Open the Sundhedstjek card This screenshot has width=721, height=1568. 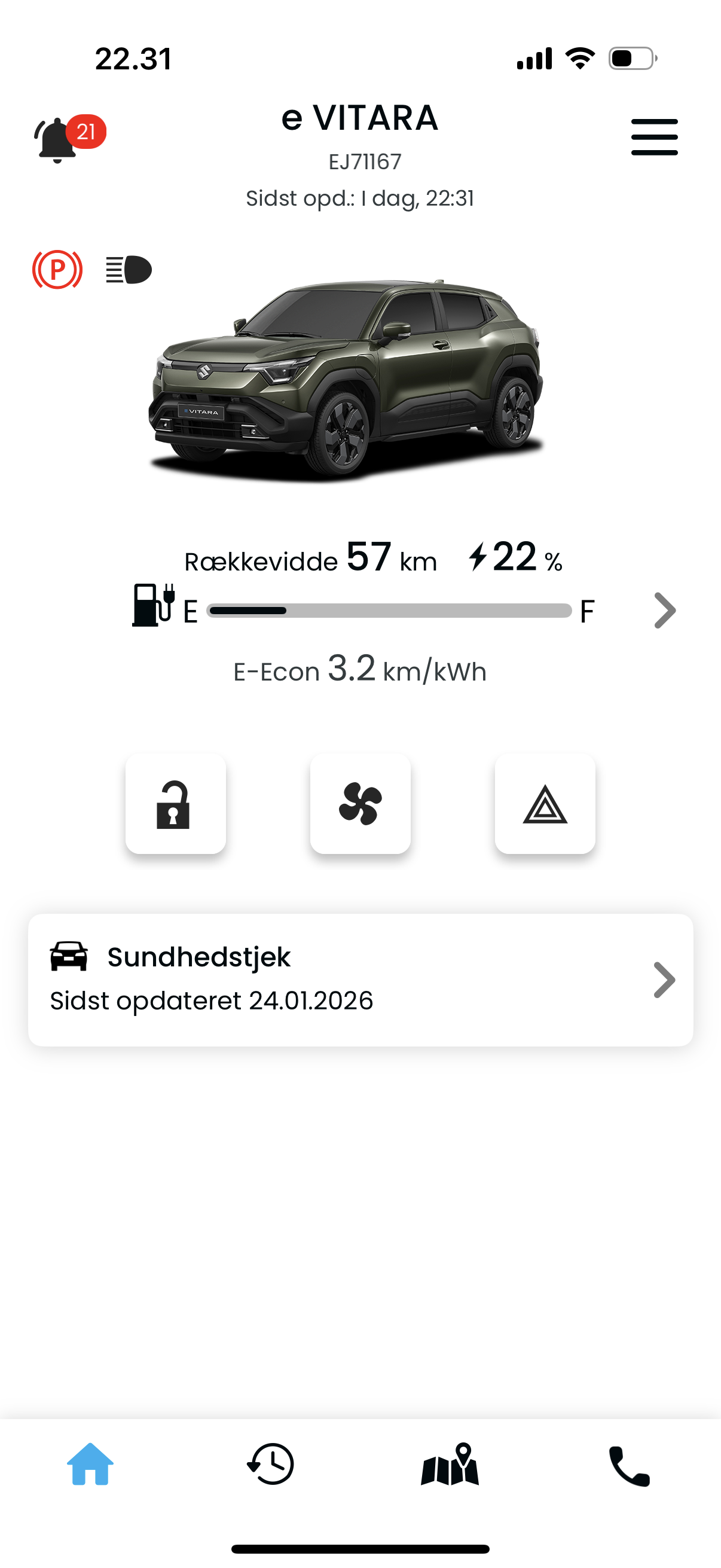click(x=360, y=980)
